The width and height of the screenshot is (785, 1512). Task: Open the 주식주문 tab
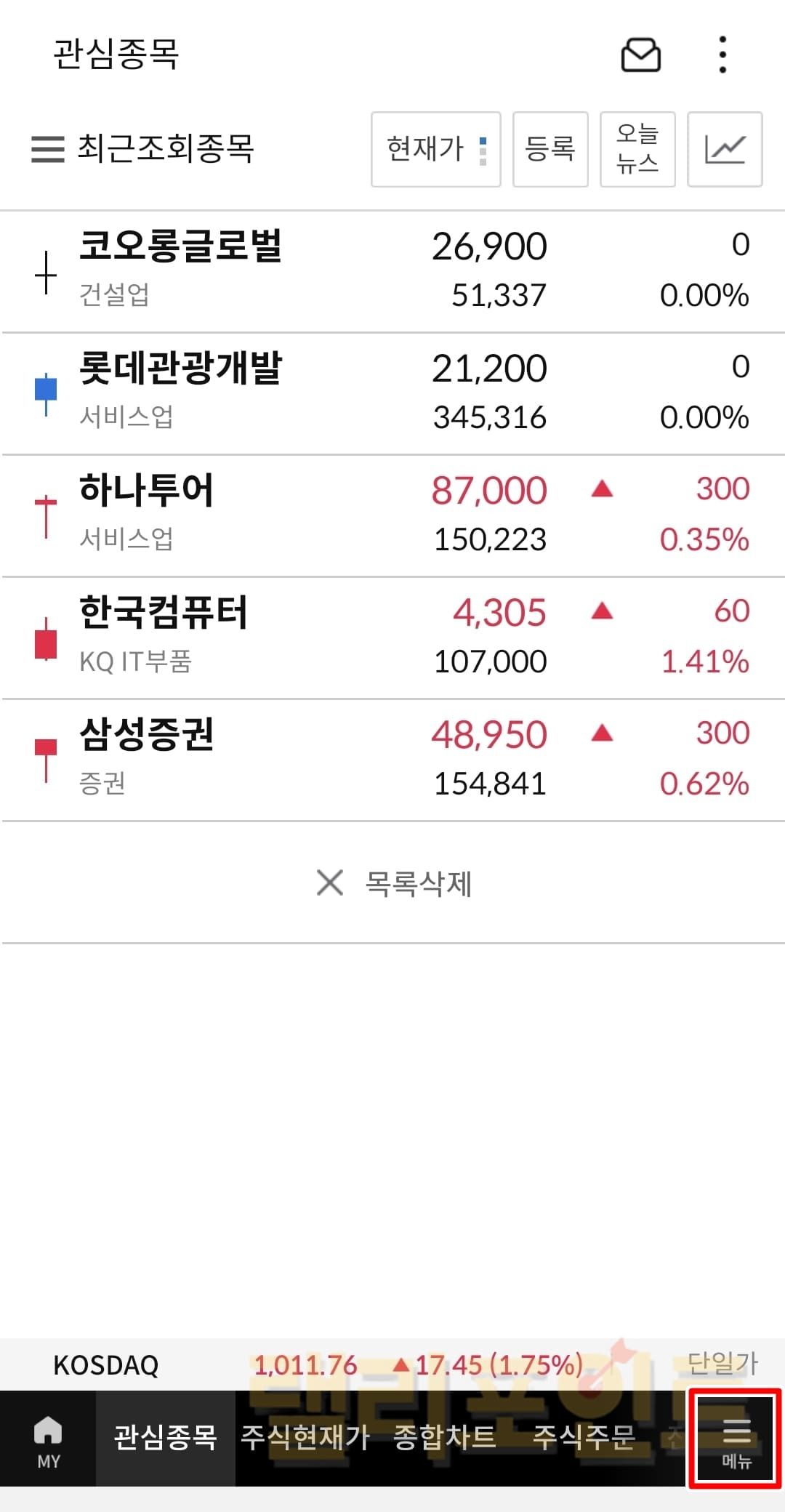click(584, 1438)
